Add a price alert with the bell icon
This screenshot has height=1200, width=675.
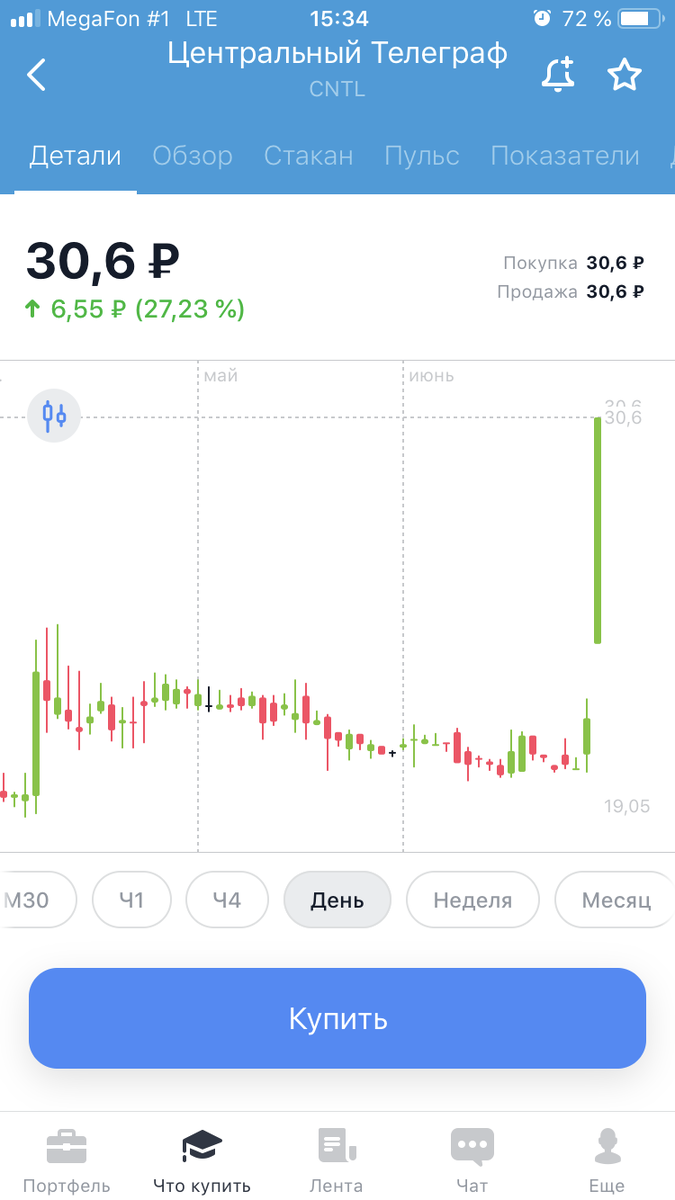pos(558,75)
